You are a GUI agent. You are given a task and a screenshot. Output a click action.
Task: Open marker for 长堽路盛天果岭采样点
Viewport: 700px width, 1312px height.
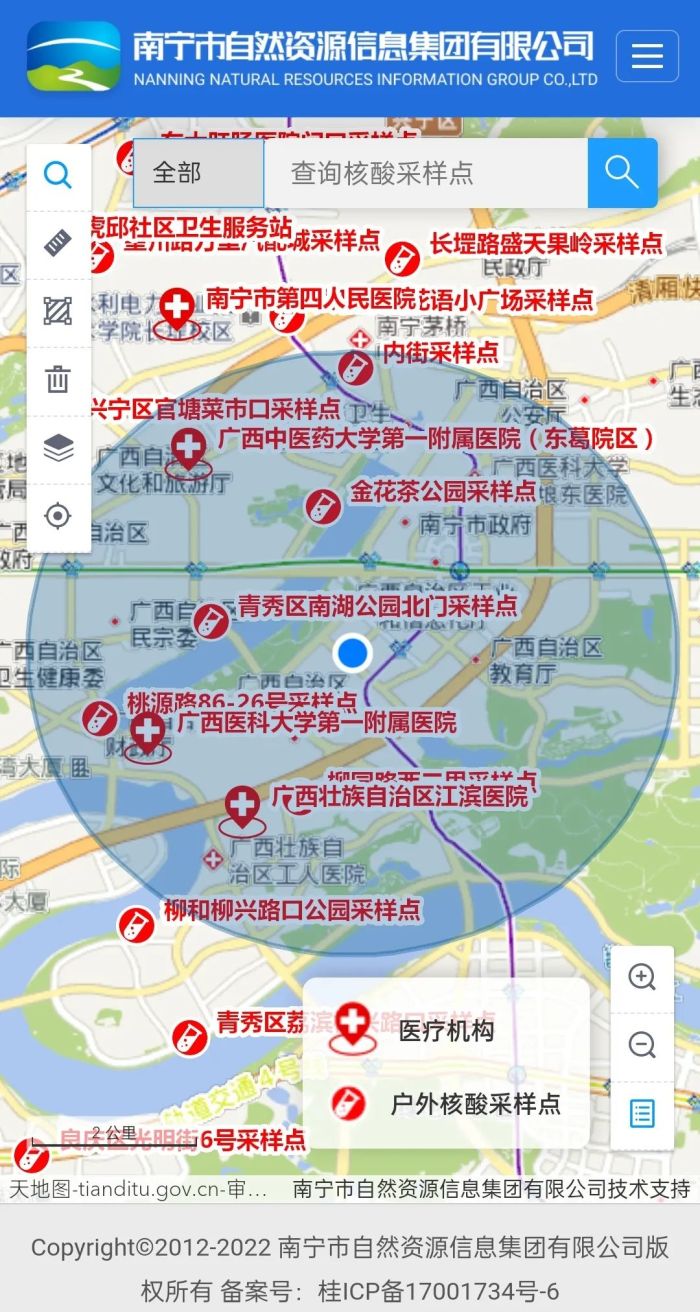pyautogui.click(x=402, y=257)
